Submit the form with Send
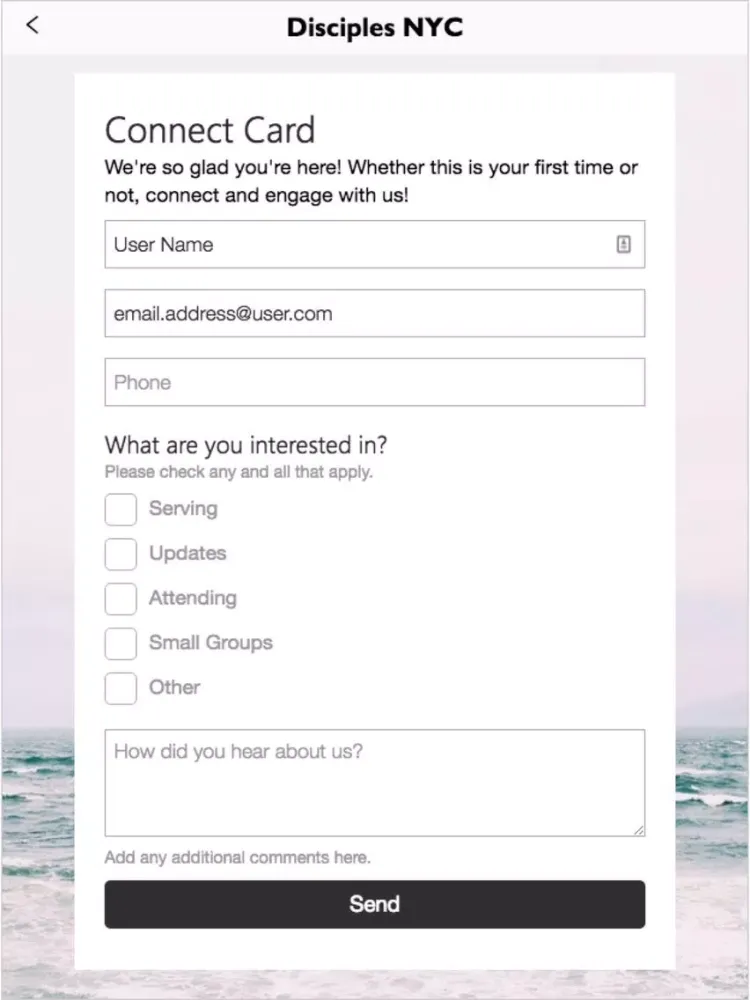The image size is (750, 1000). tap(374, 904)
